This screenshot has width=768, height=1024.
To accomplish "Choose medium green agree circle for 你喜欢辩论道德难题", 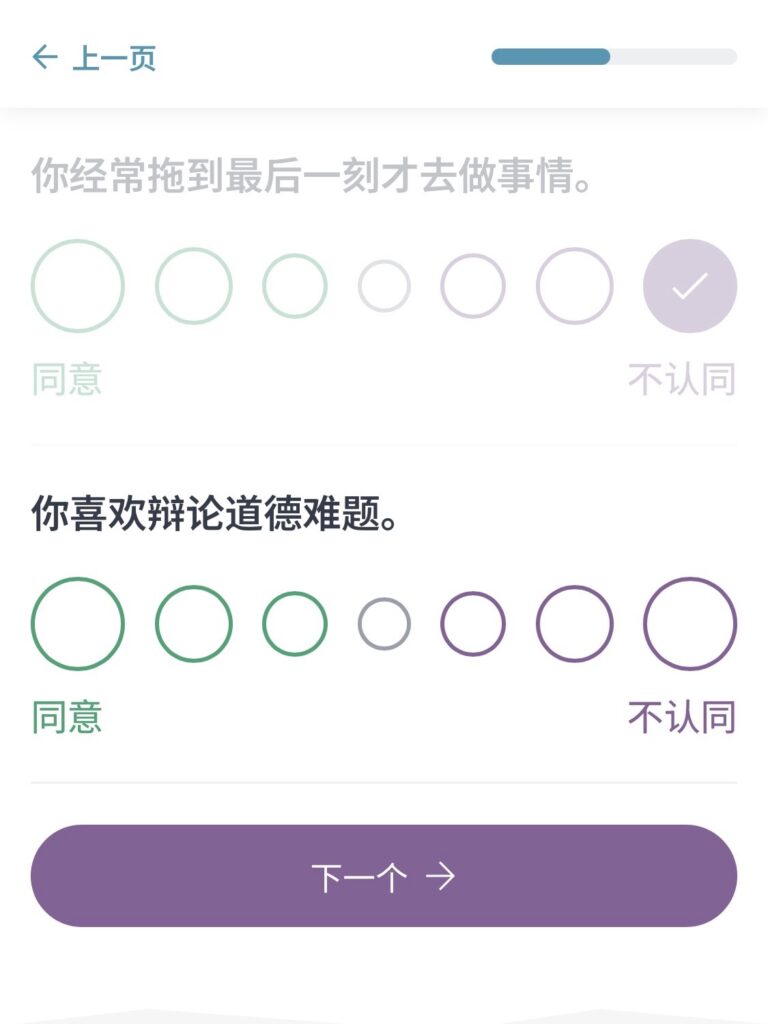I will tap(194, 624).
